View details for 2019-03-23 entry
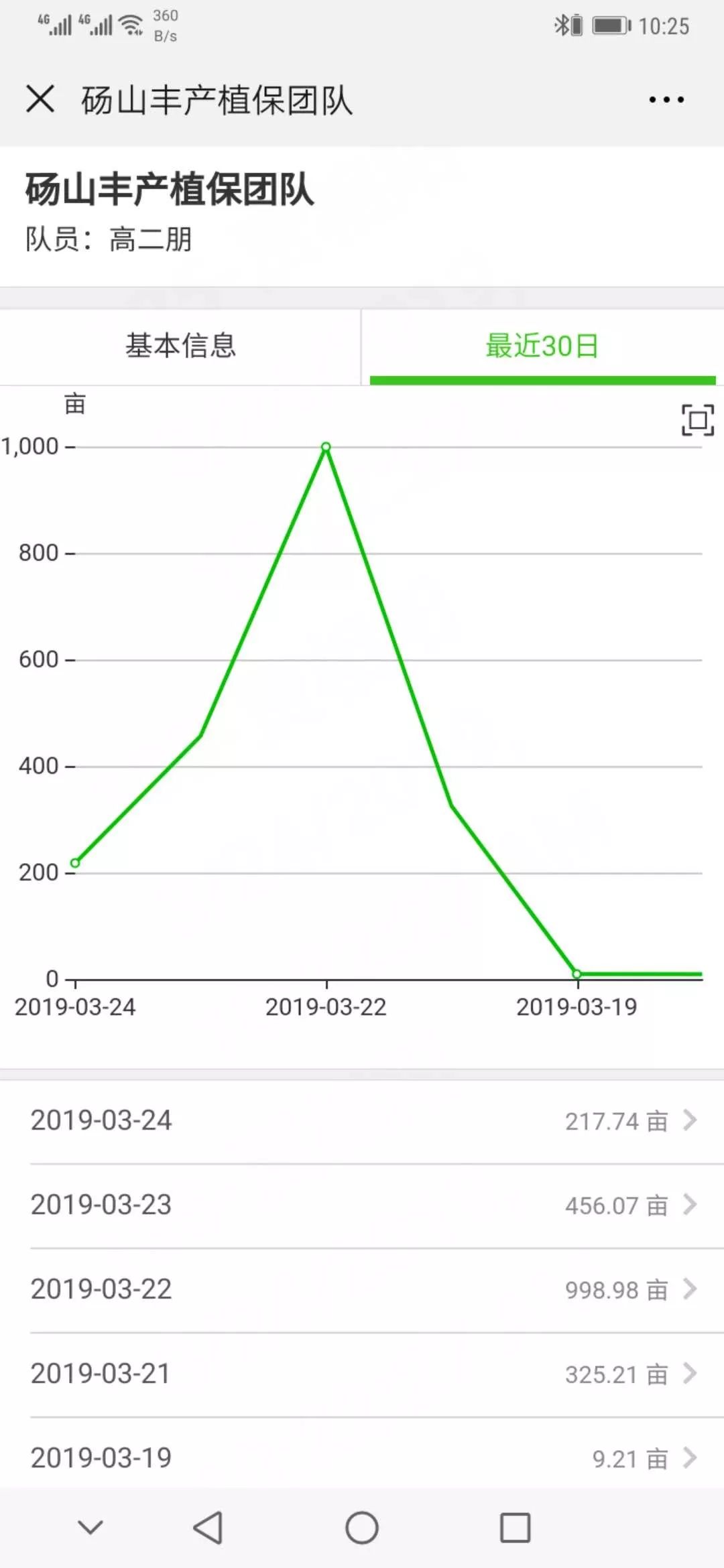 [x=362, y=1205]
